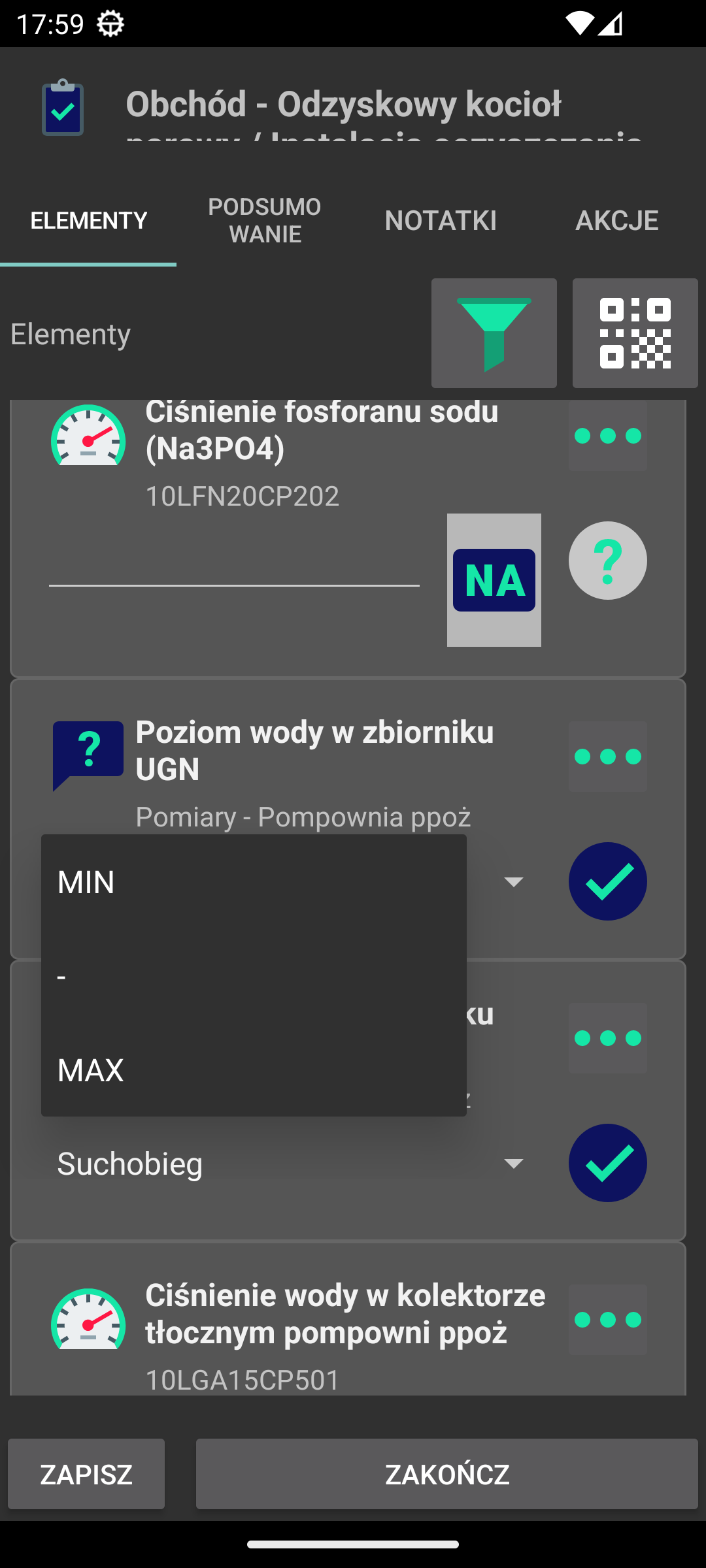The height and width of the screenshot is (1568, 706).
Task: Open more options for Ciśnienie fosforanu sodu
Action: coord(607,436)
